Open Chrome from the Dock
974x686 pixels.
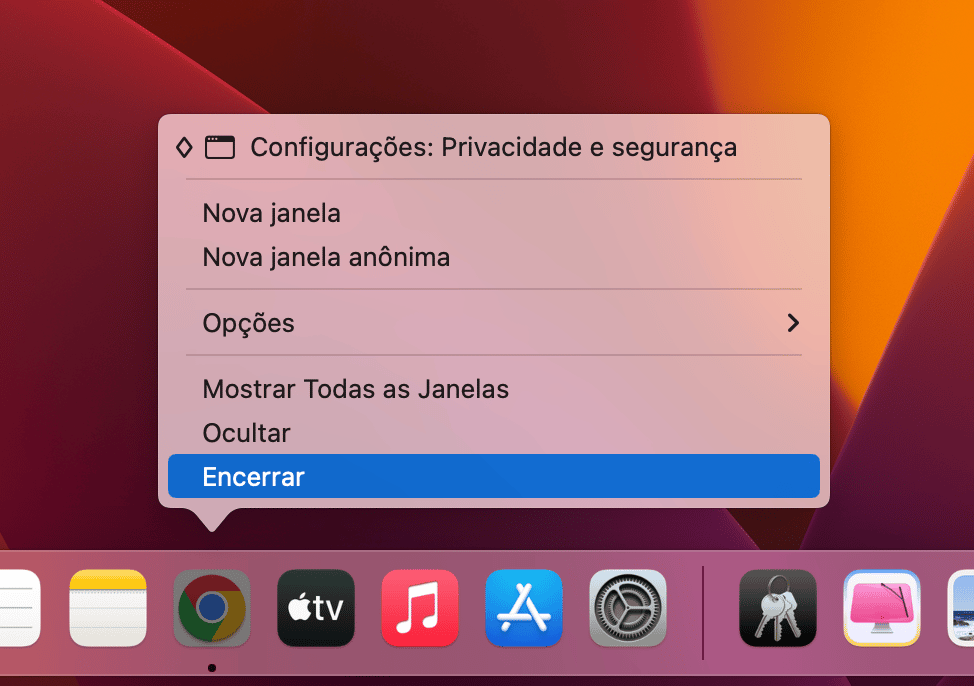pyautogui.click(x=211, y=608)
